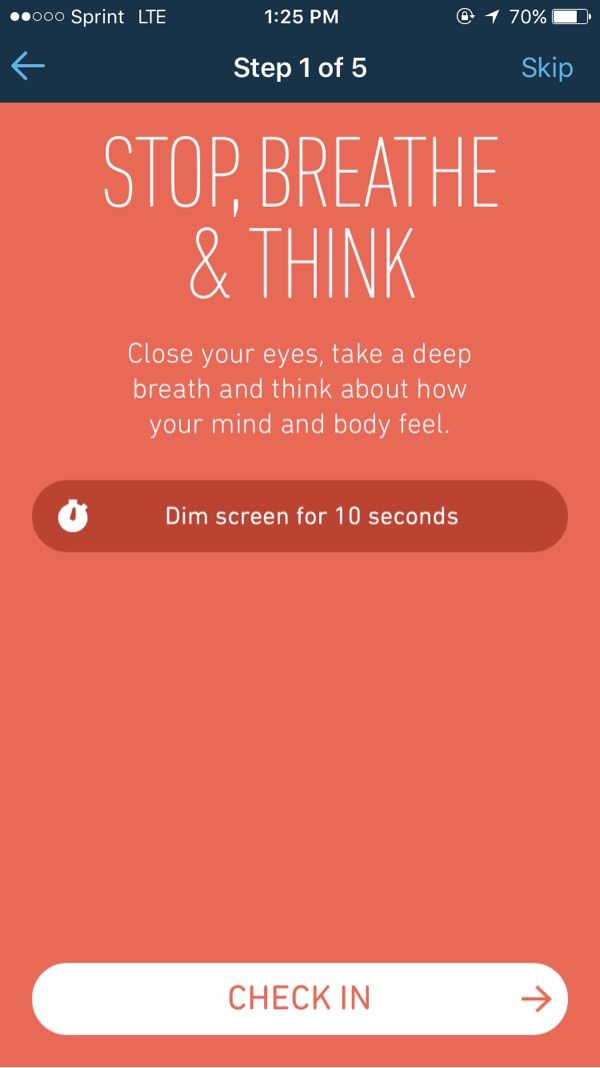Go back using the top-left arrow
600x1068 pixels.
[28, 67]
